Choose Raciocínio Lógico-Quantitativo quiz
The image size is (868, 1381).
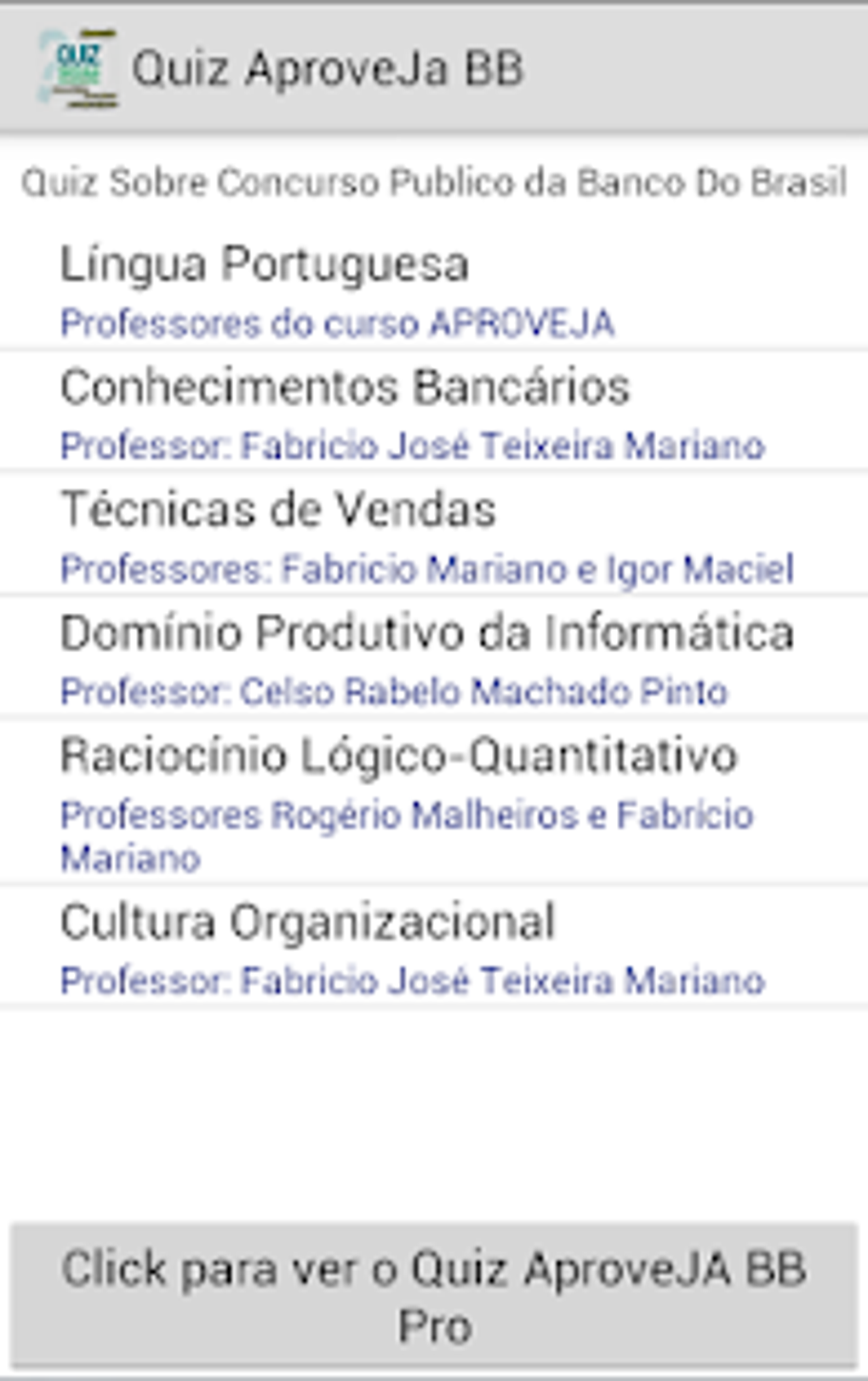[x=434, y=802]
